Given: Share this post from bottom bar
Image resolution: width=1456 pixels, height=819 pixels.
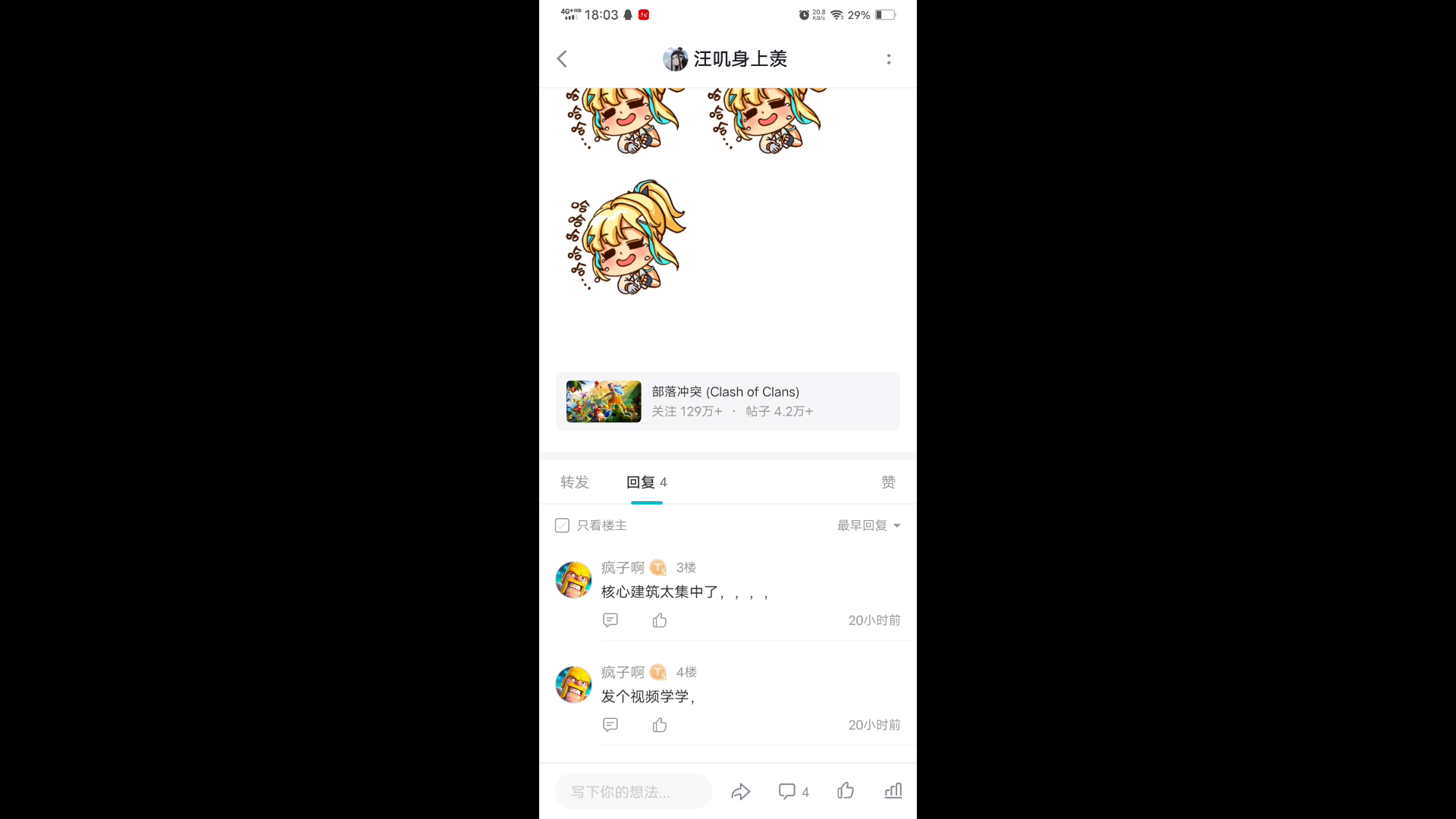Looking at the screenshot, I should point(741,792).
